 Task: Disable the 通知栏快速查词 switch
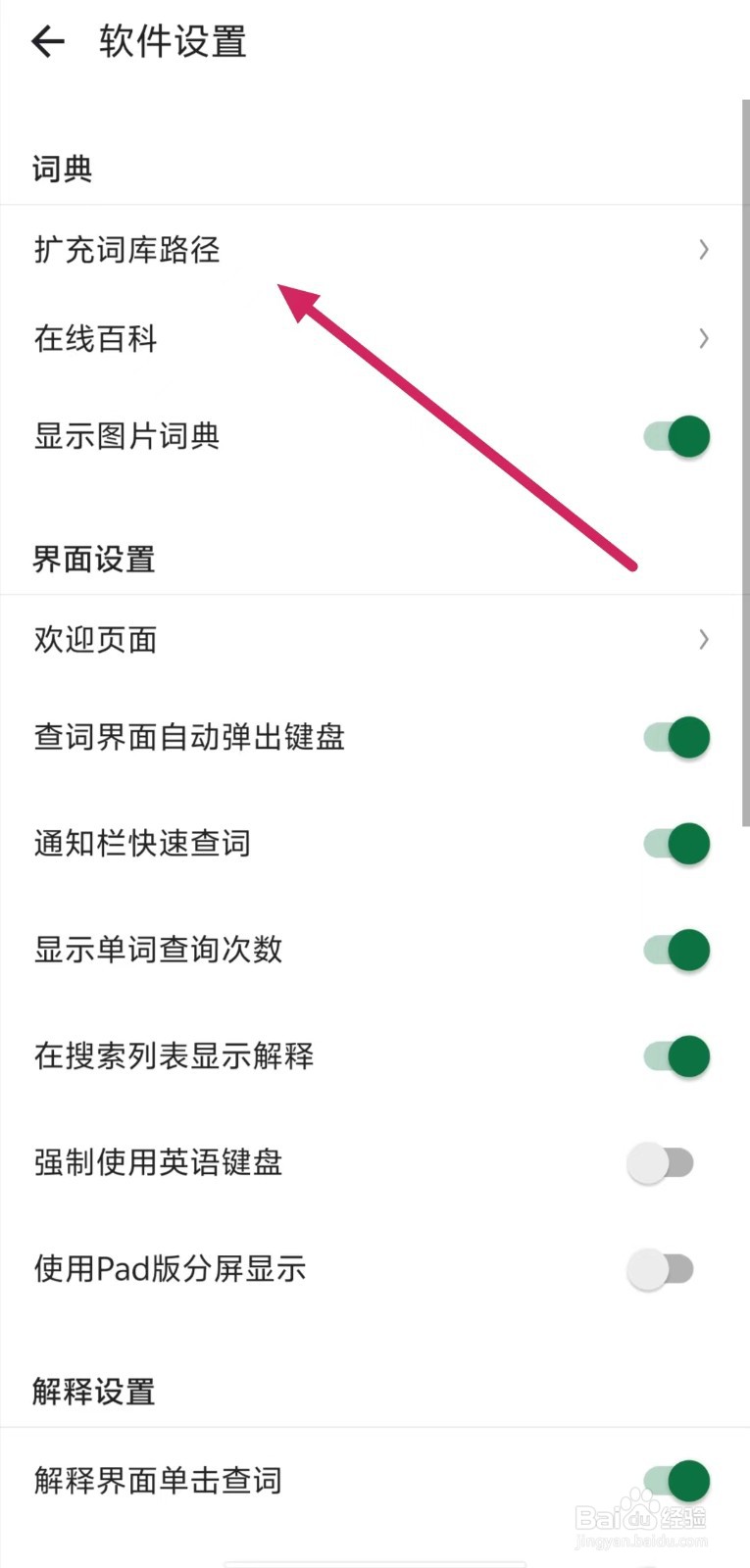675,843
